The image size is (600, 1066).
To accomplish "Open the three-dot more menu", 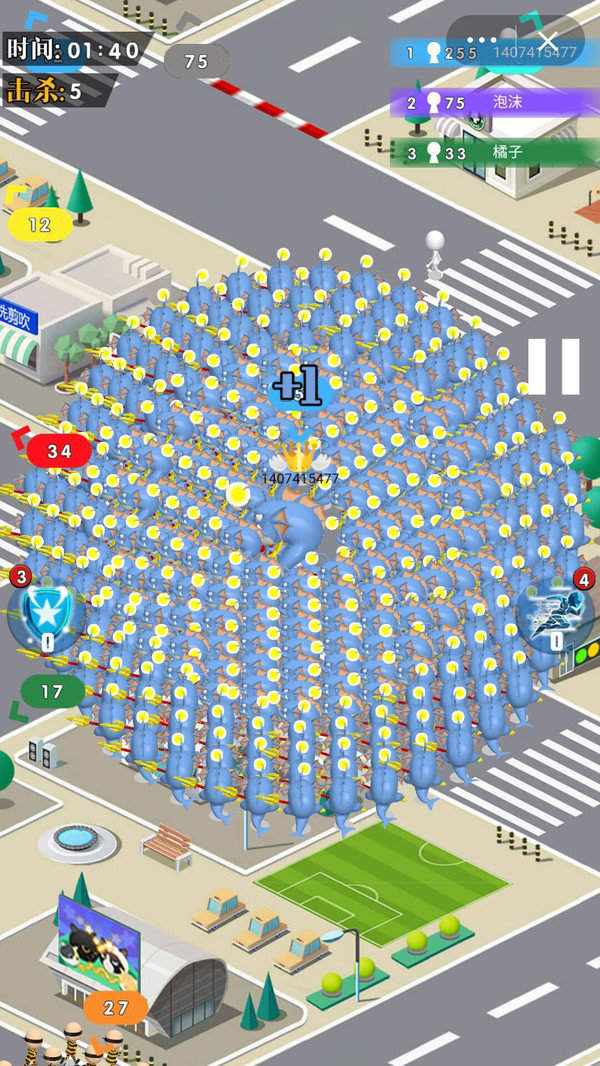I will pos(481,40).
